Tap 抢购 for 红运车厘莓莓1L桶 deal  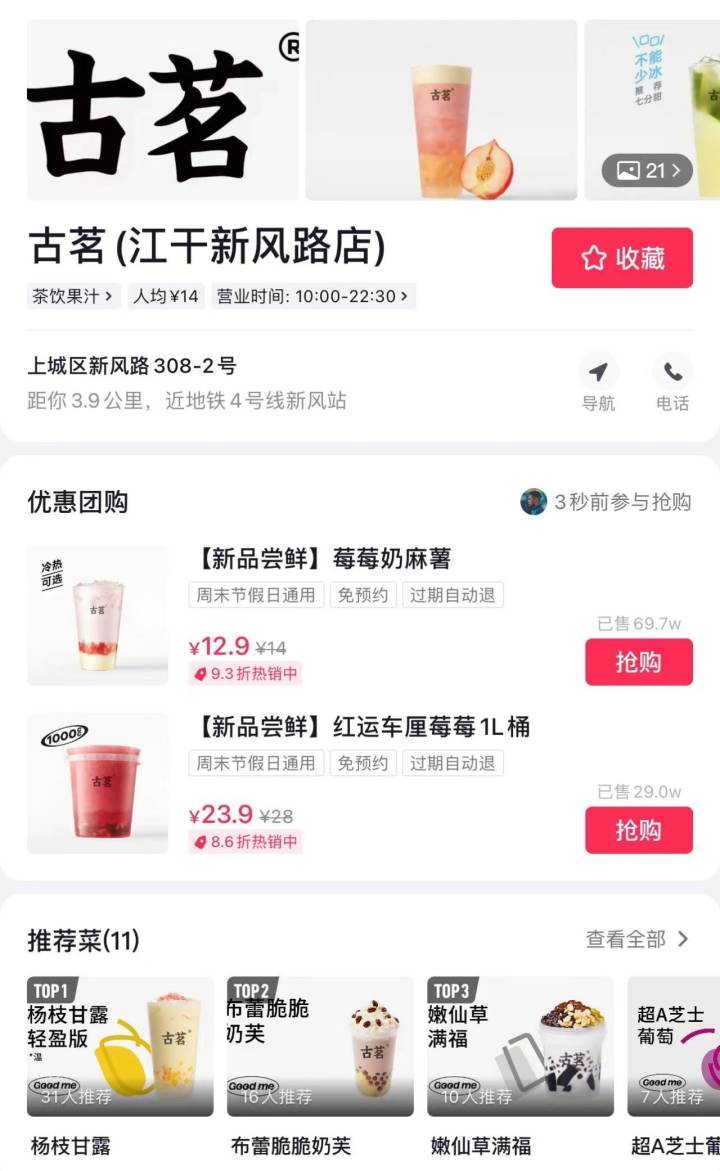(x=638, y=830)
